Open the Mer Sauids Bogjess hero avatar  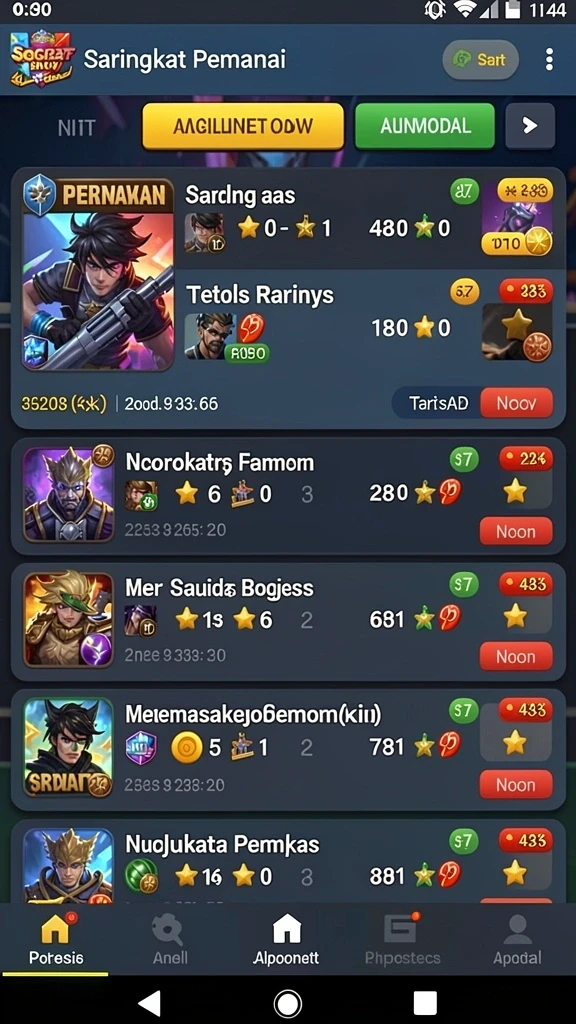coord(69,619)
